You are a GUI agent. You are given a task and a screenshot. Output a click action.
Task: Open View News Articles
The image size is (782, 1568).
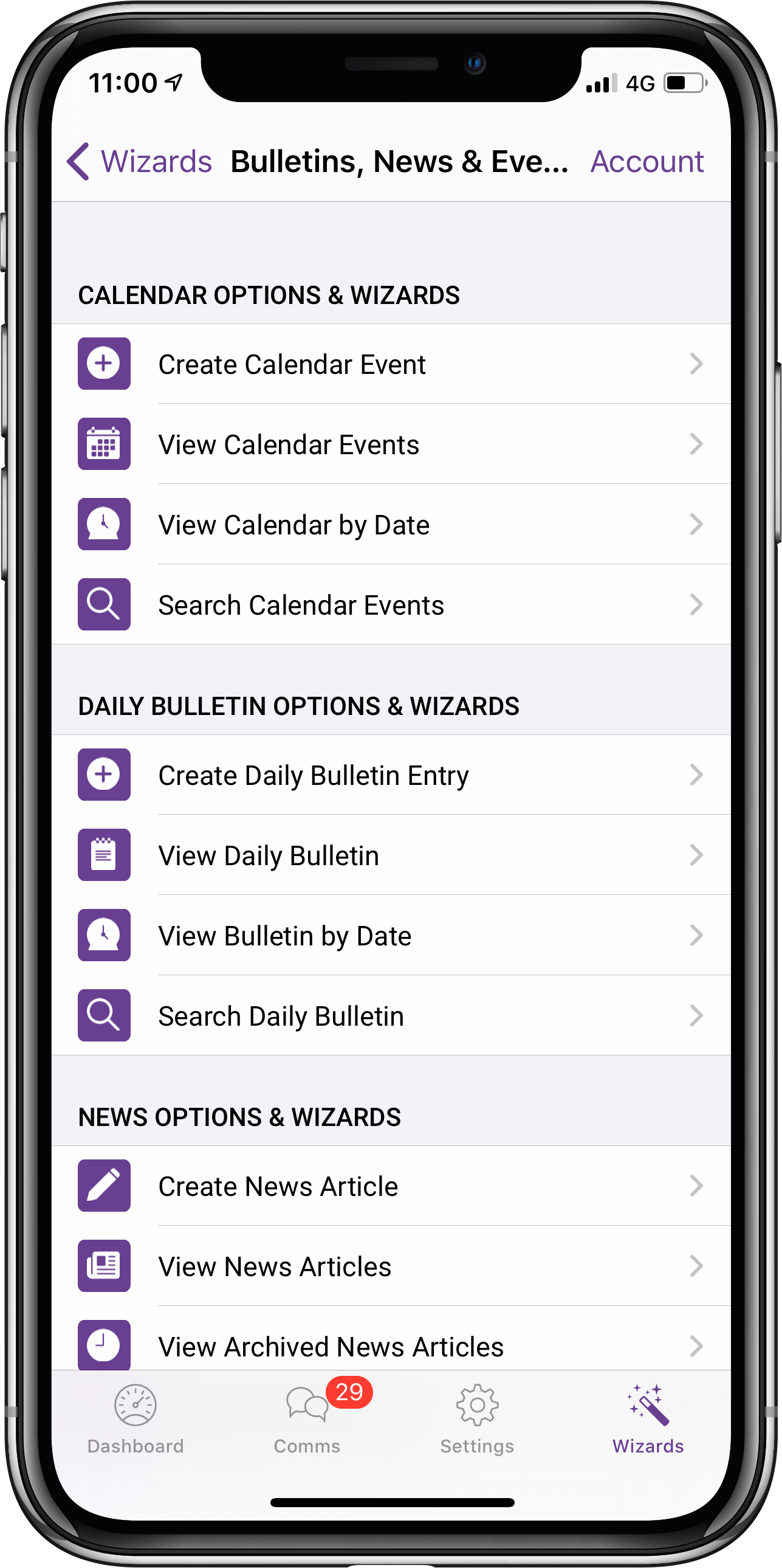pos(391,1266)
